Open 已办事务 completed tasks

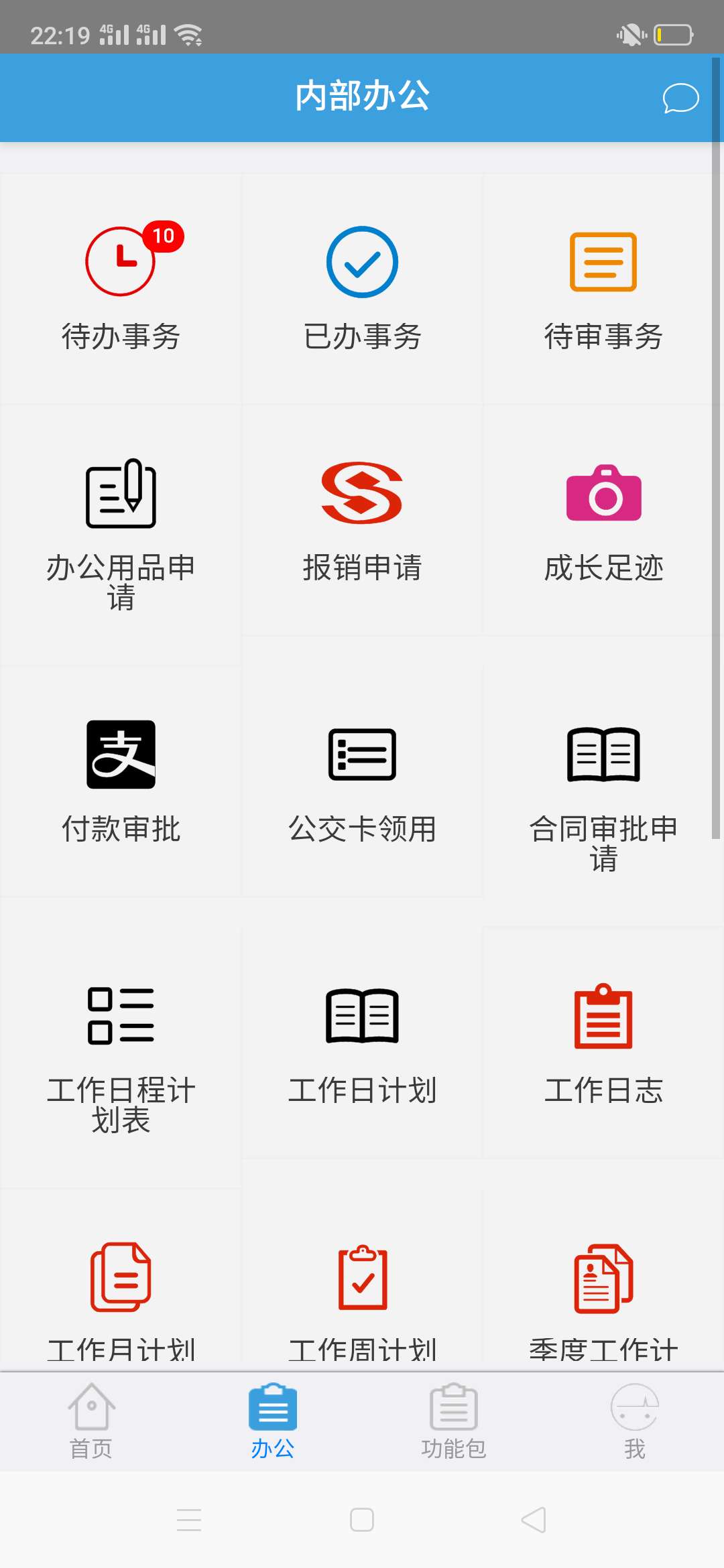[362, 288]
